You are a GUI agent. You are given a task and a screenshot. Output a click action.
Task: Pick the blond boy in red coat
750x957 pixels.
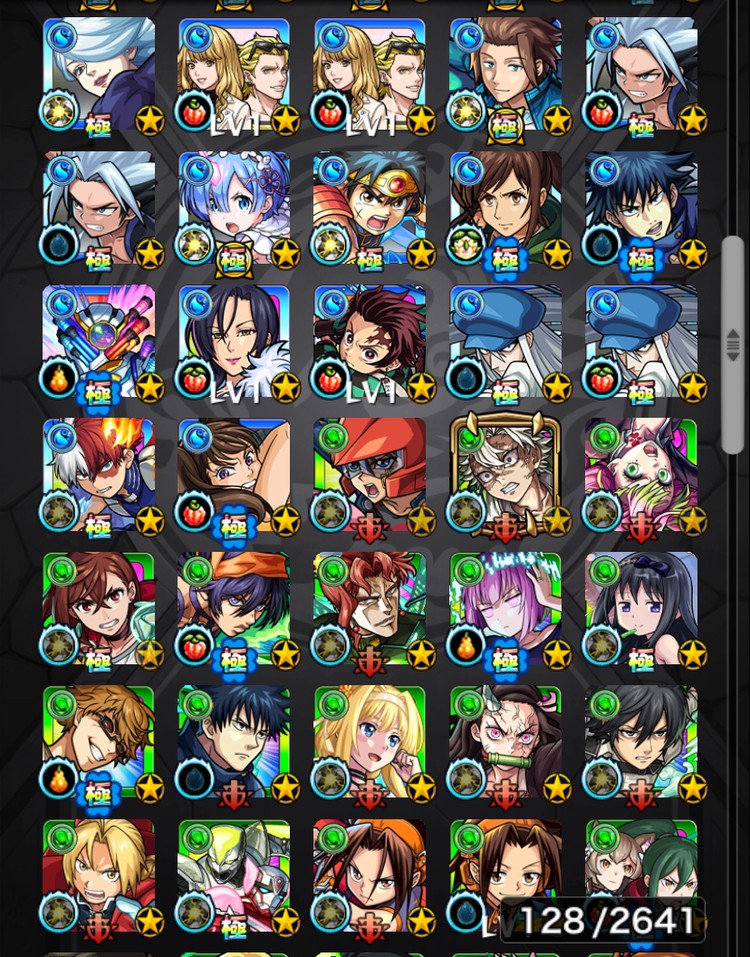coord(99,876)
